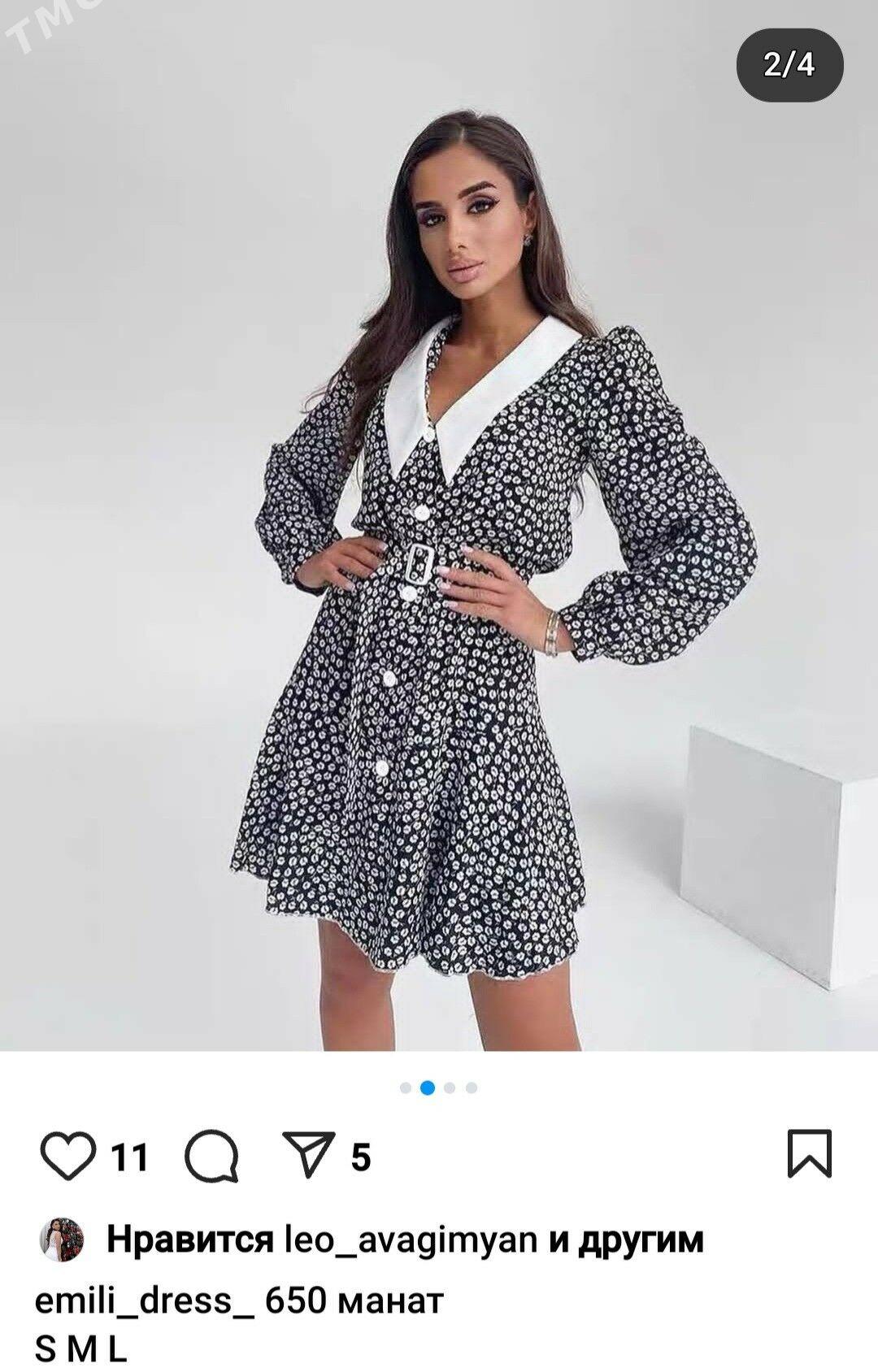Tap the liker's profile avatar

click(x=62, y=1240)
